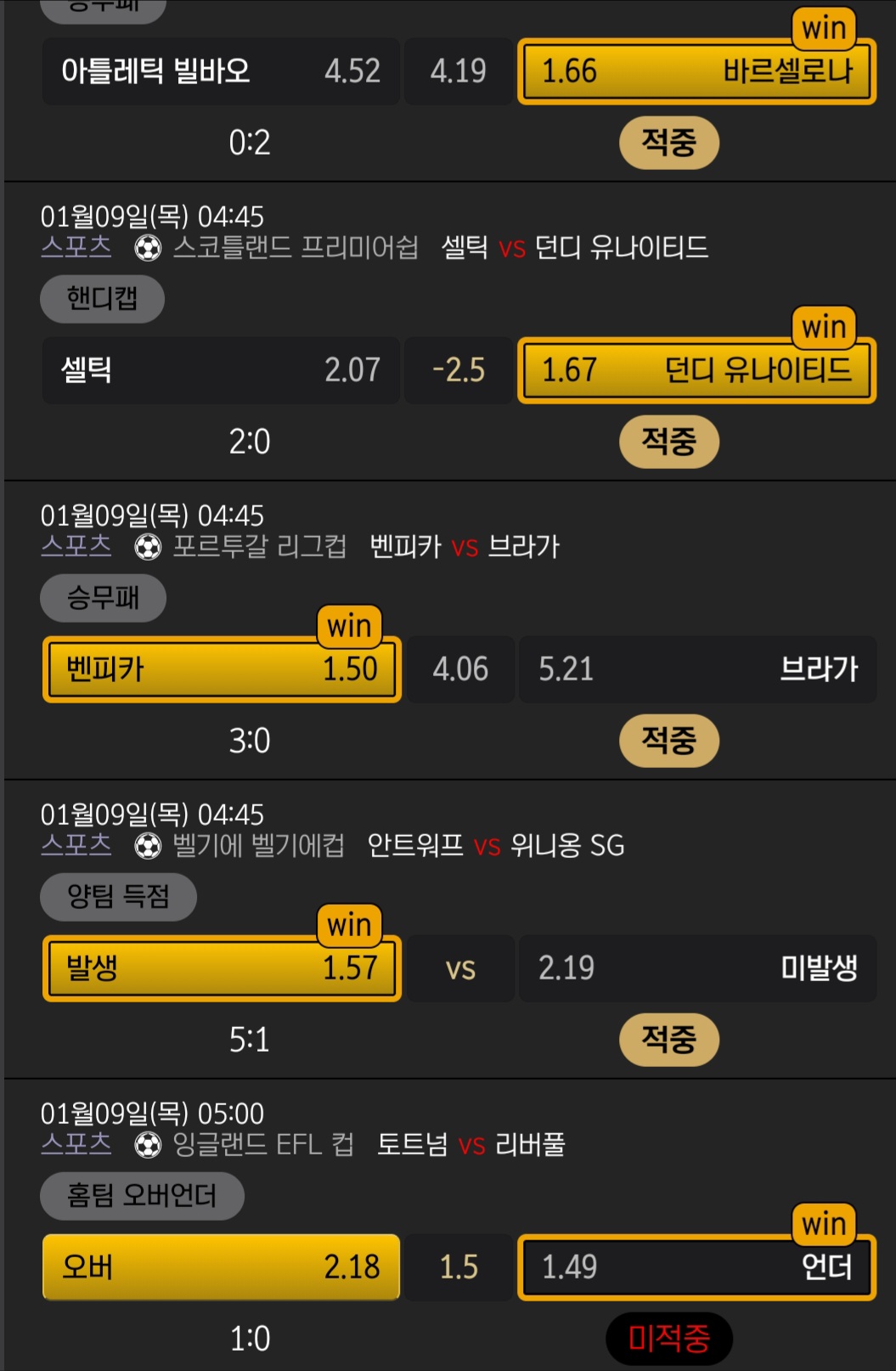Image resolution: width=896 pixels, height=1371 pixels.
Task: Open 스포츠 link above Benfica vs Braga
Action: tap(76, 546)
